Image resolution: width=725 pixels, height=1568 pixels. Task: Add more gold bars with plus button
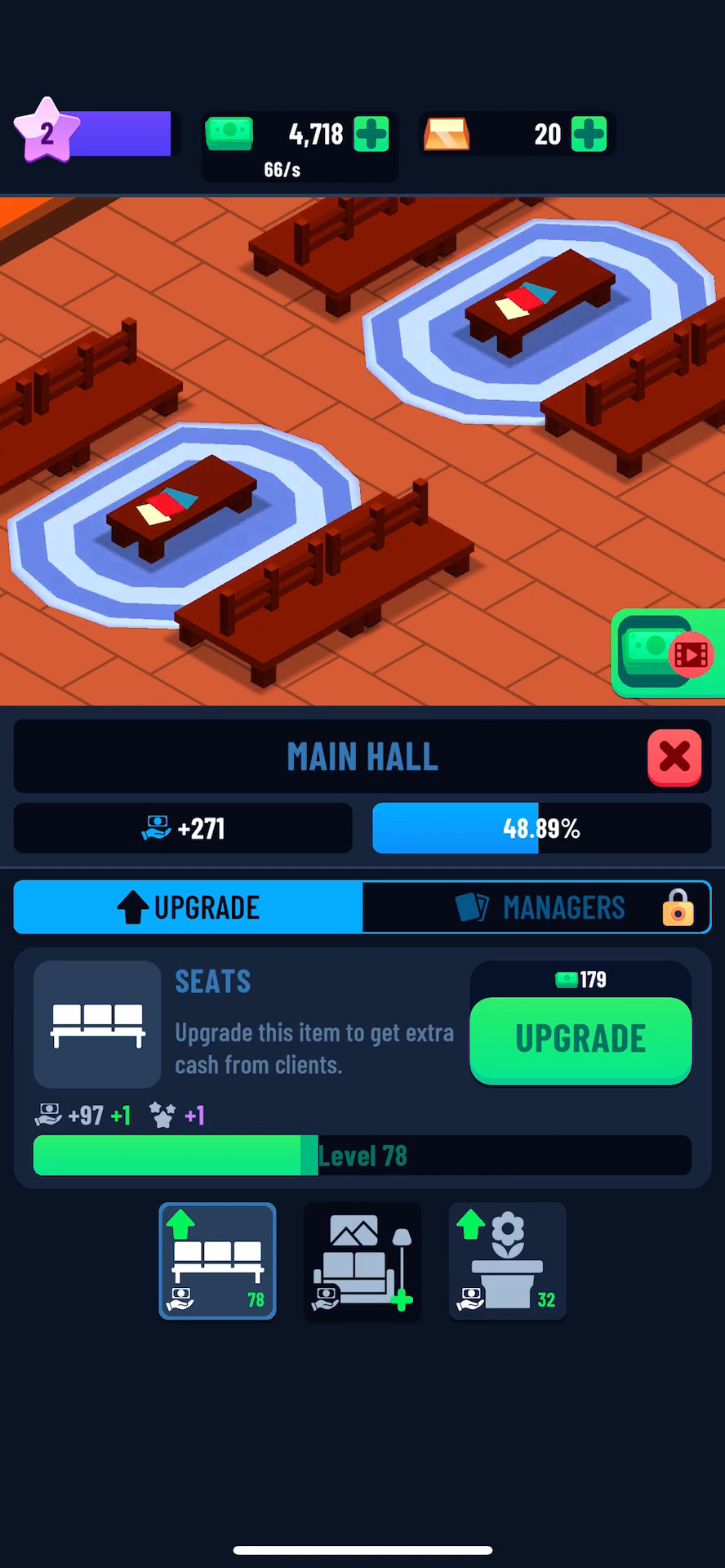[589, 134]
